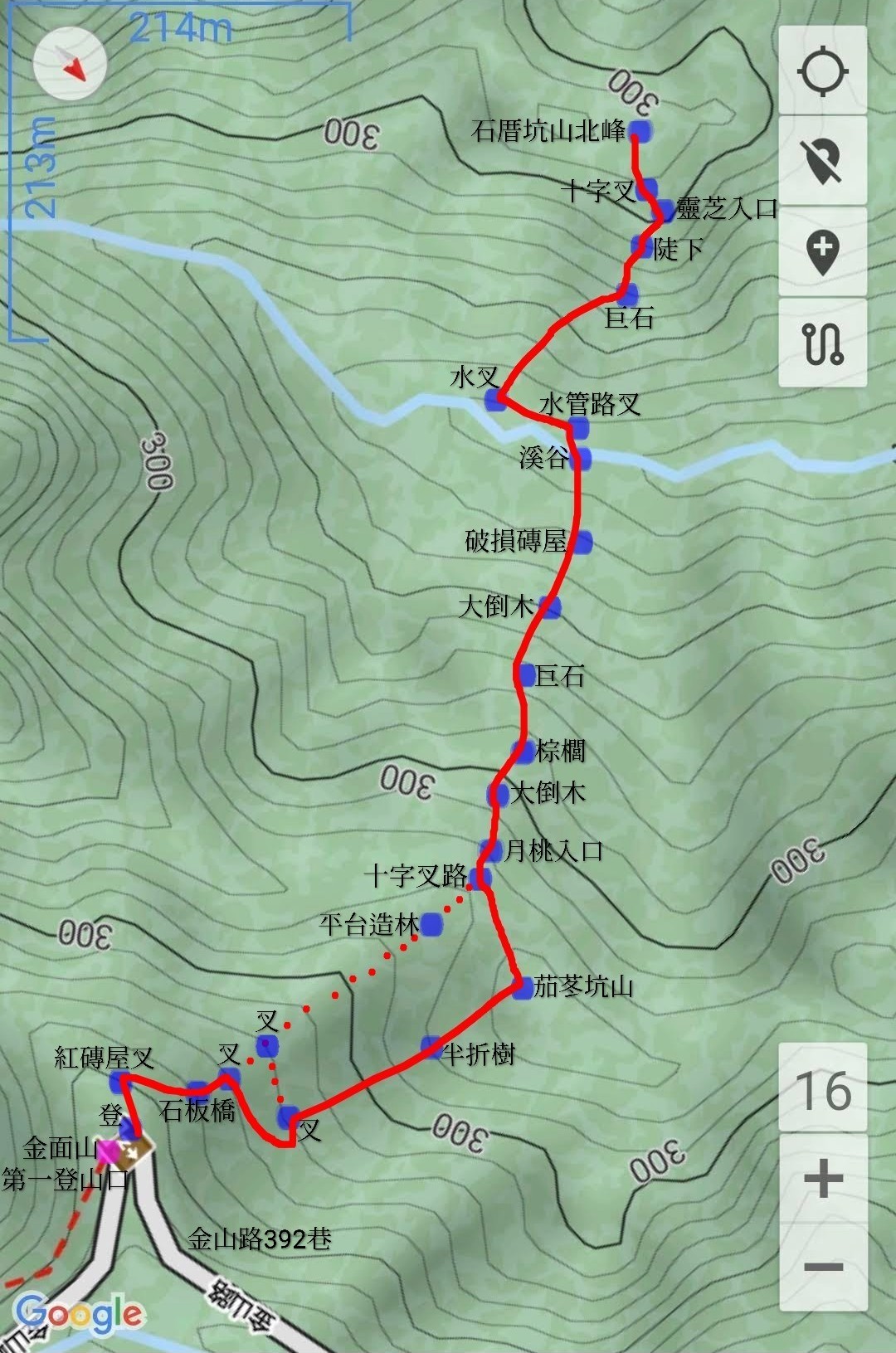
Task: Select the 水管路叉 waypoint marker
Action: pyautogui.click(x=578, y=428)
